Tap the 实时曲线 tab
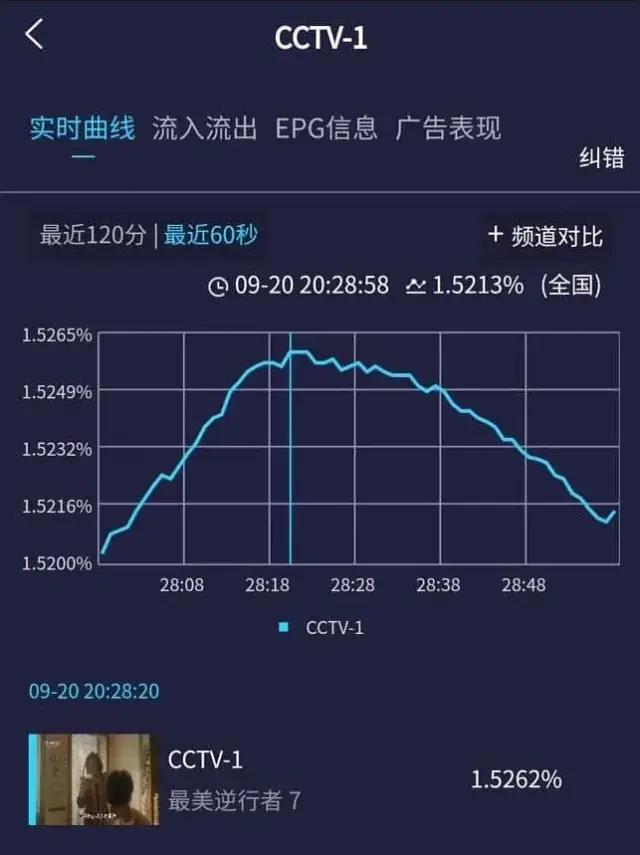The height and width of the screenshot is (855, 640). point(82,128)
